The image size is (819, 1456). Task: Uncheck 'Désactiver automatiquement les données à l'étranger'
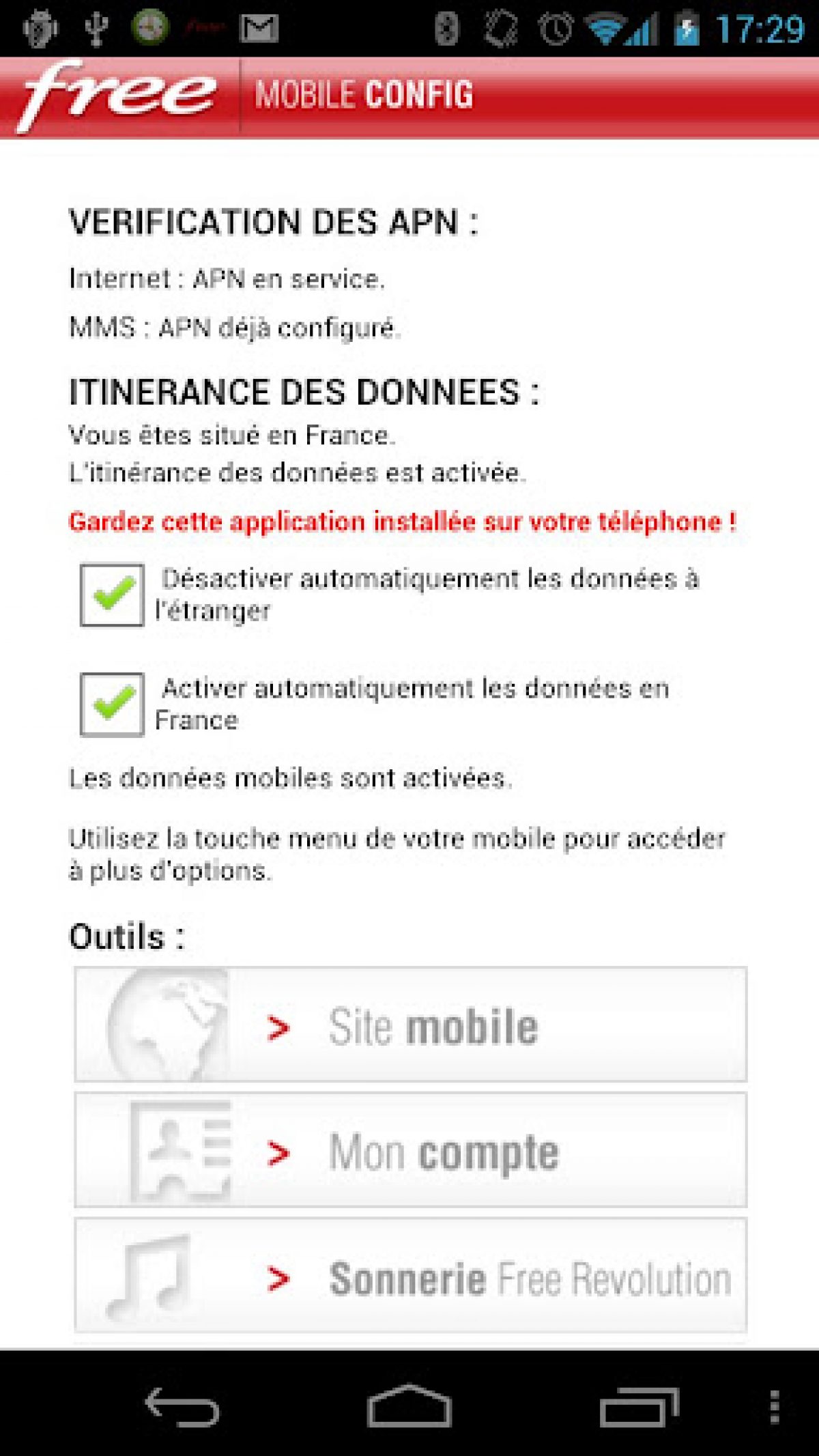click(112, 595)
